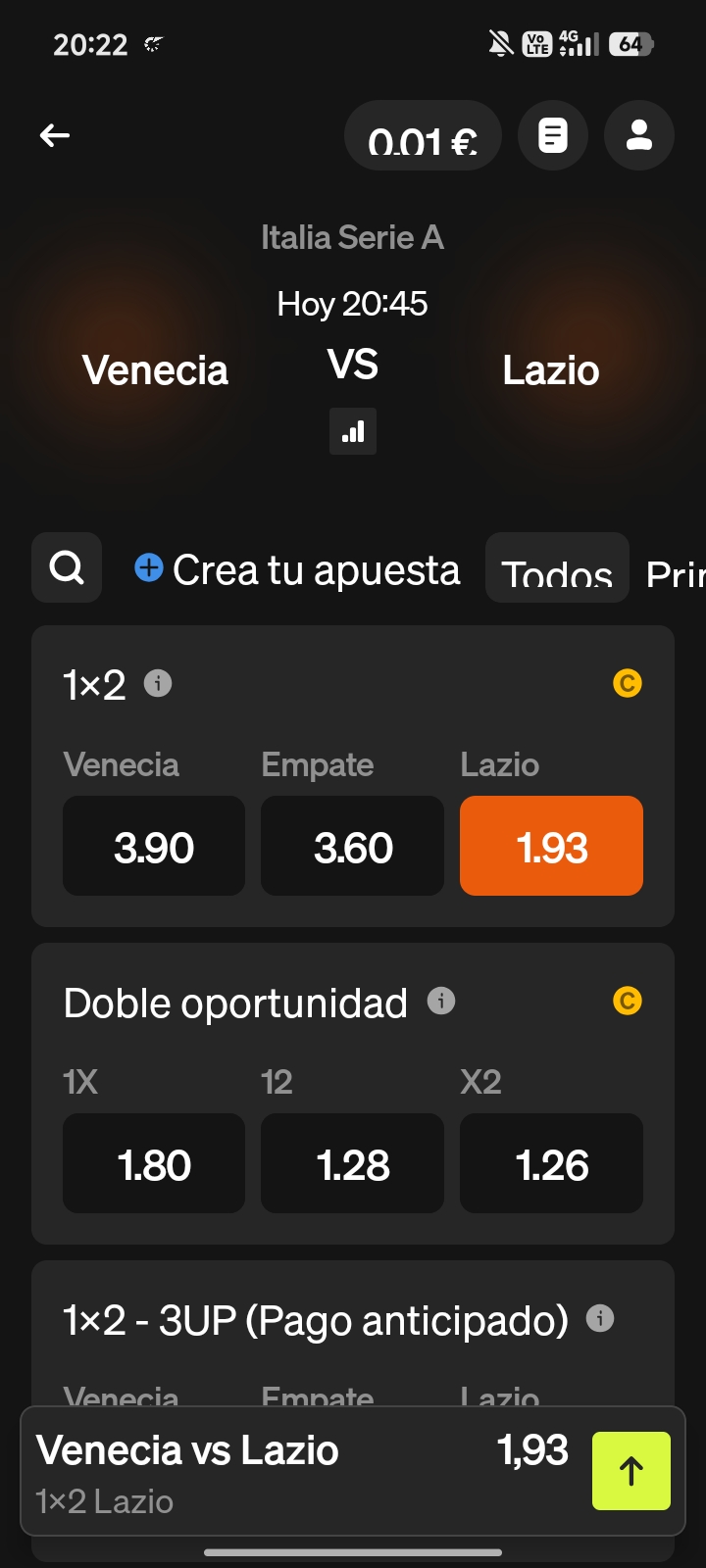This screenshot has height=1568, width=706.
Task: Open the bet slip document icon
Action: (553, 135)
